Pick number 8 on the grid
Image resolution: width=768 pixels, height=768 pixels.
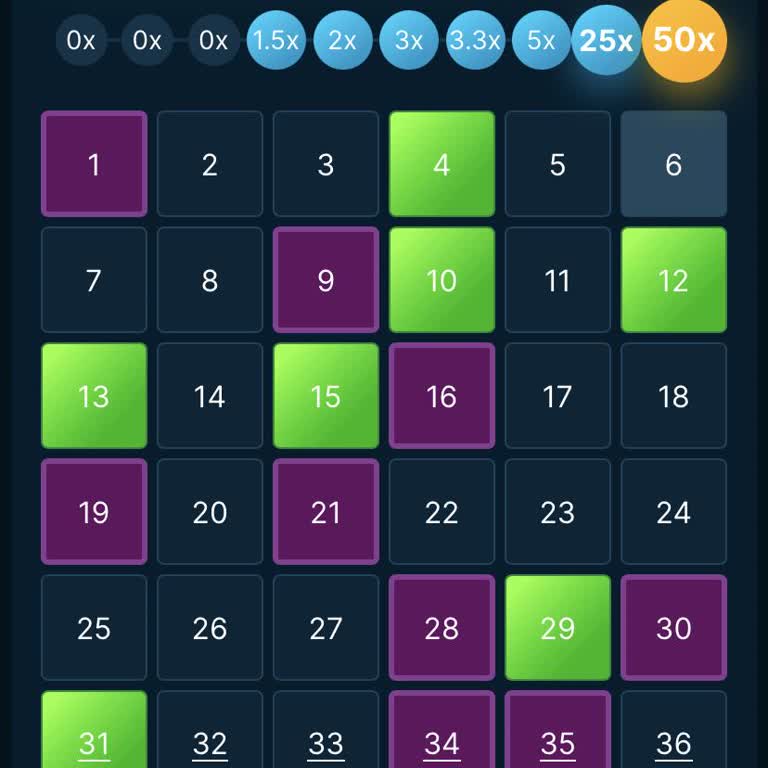(210, 280)
